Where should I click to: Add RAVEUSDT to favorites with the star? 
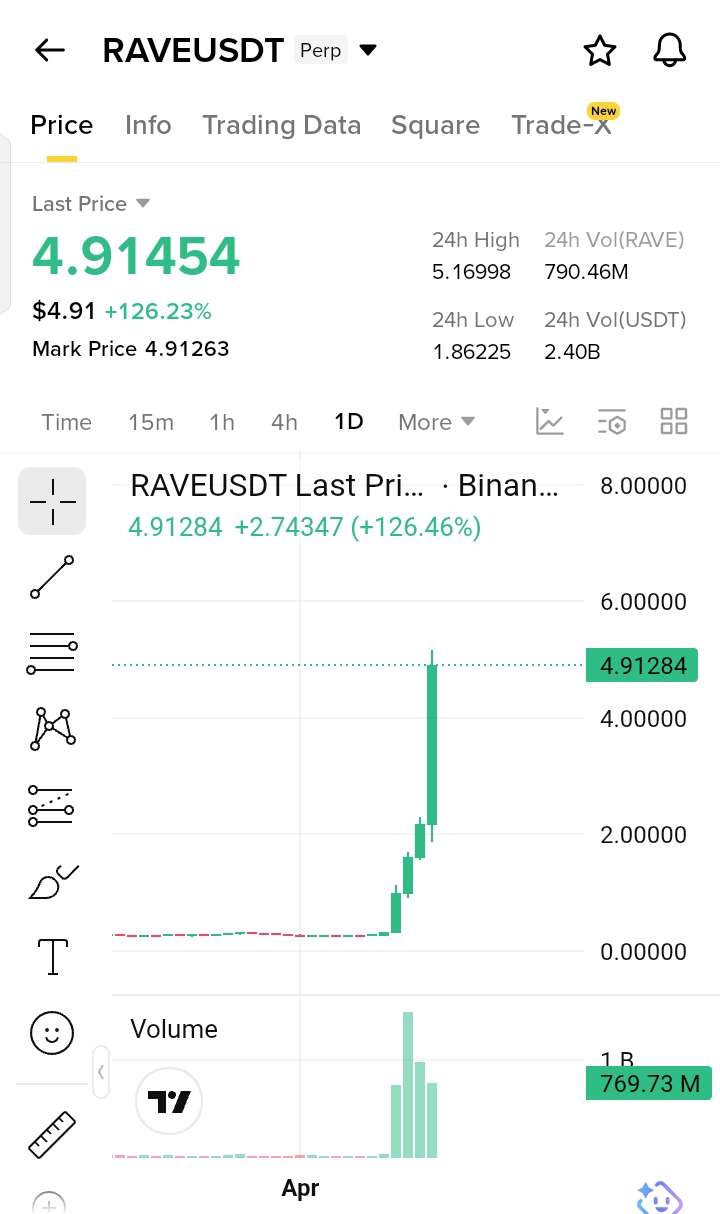(x=599, y=50)
